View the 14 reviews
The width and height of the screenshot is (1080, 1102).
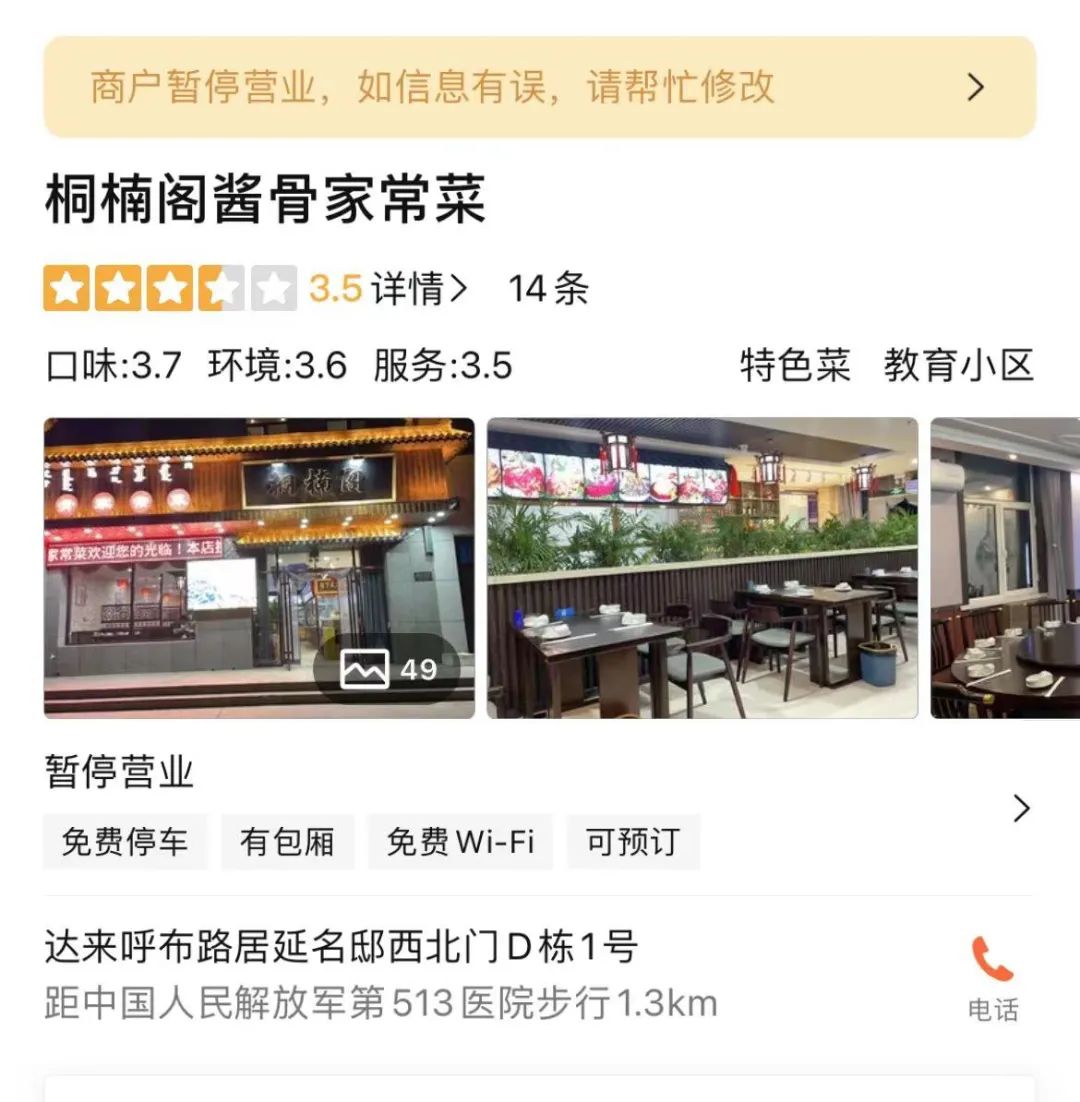click(x=548, y=290)
